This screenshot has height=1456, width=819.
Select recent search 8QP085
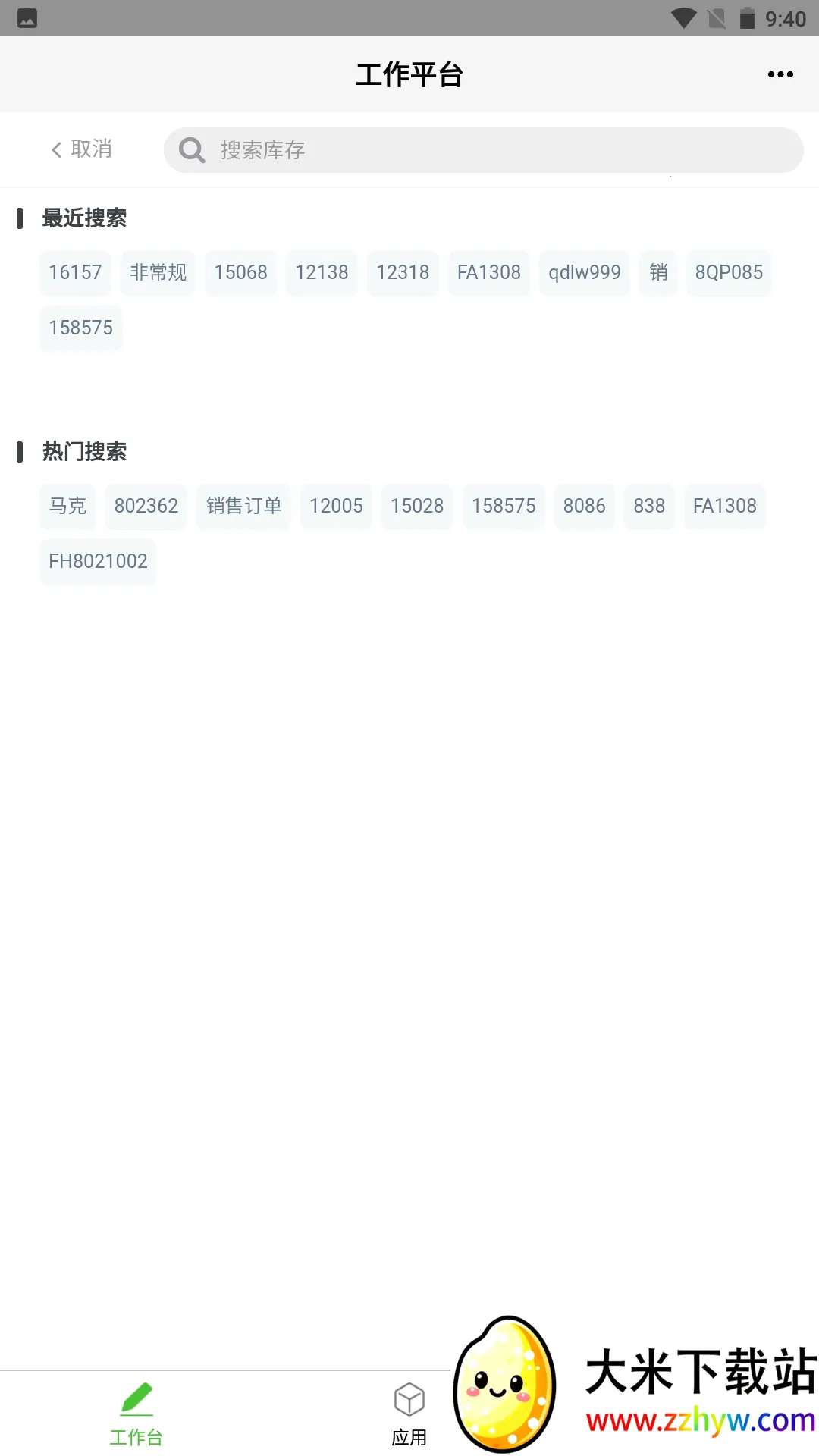click(x=729, y=272)
